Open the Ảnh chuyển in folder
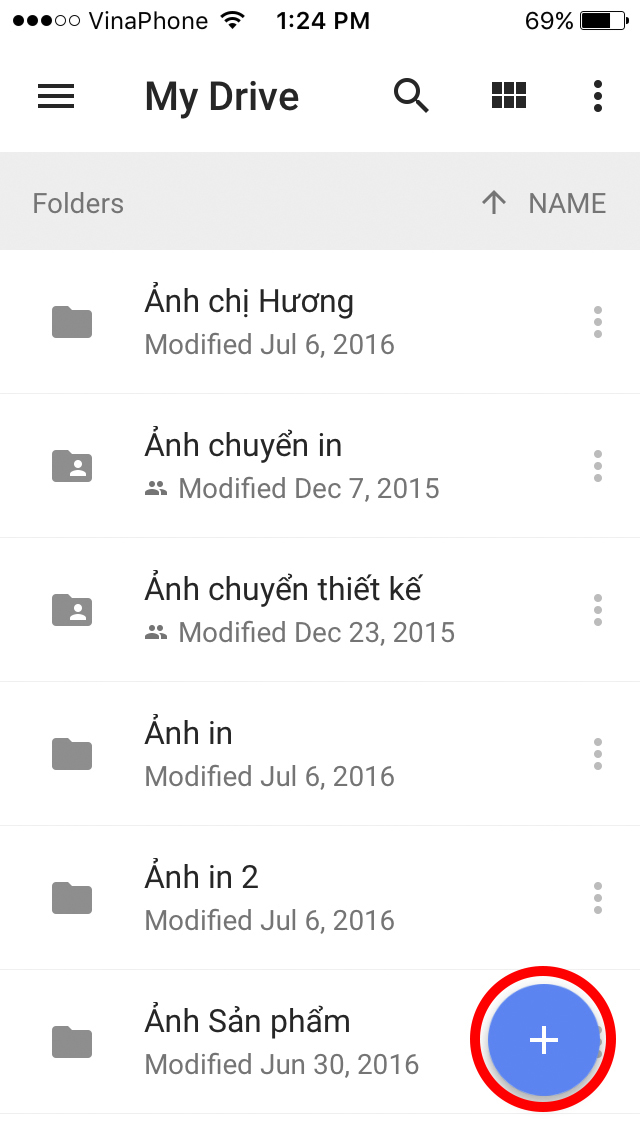640x1136 pixels. [320, 466]
